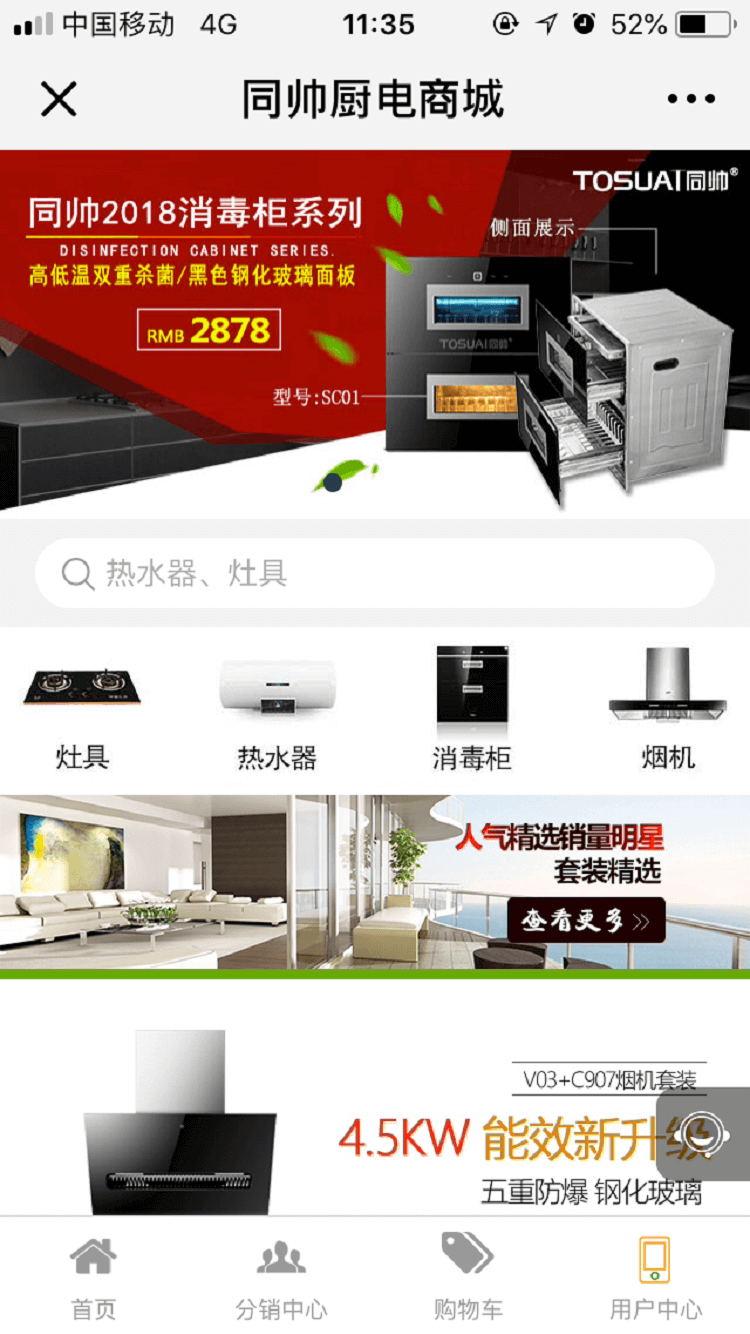Open the 灶具 category
Screen dimensions: 750x1334
point(82,710)
